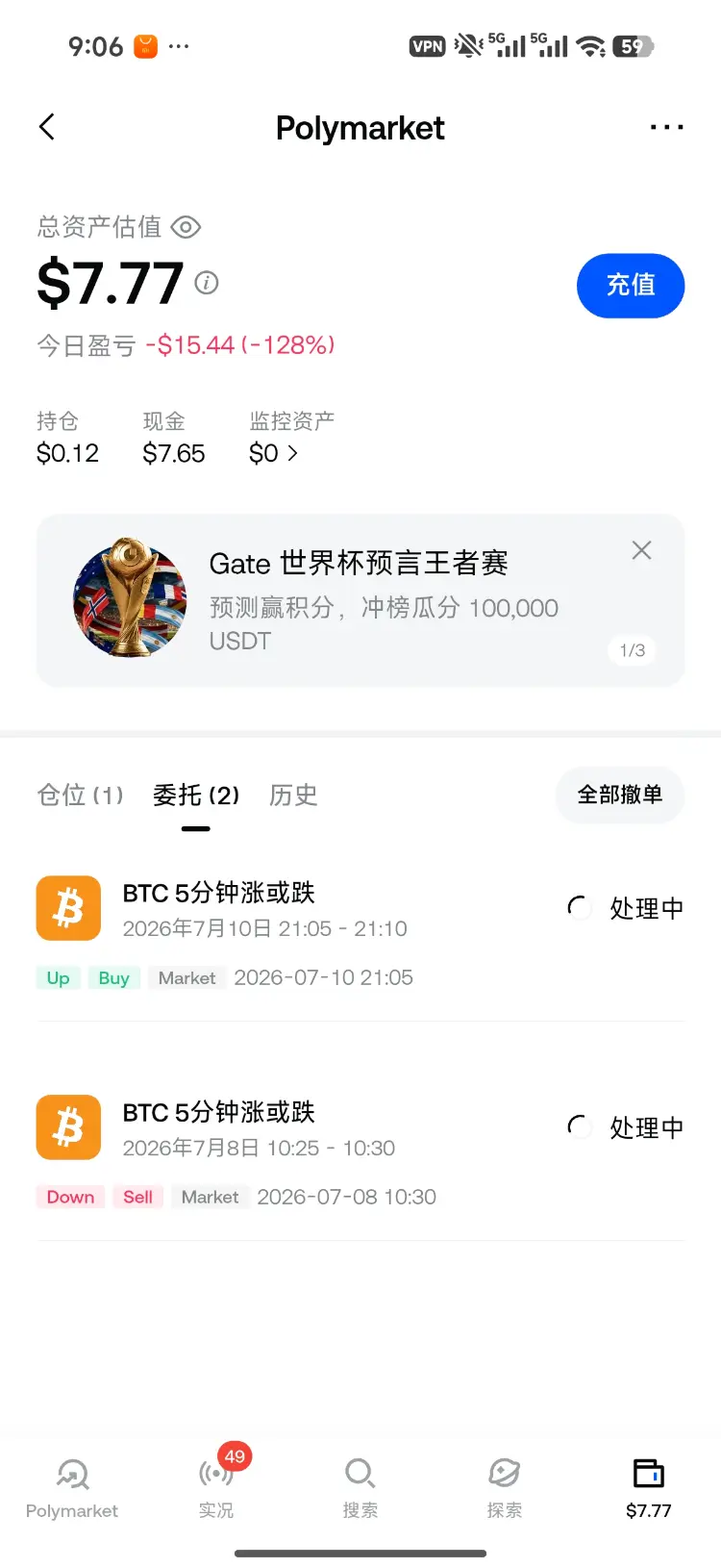Viewport: 721px width, 1568px height.
Task: Select the 委托 (2) tab
Action: 196,795
